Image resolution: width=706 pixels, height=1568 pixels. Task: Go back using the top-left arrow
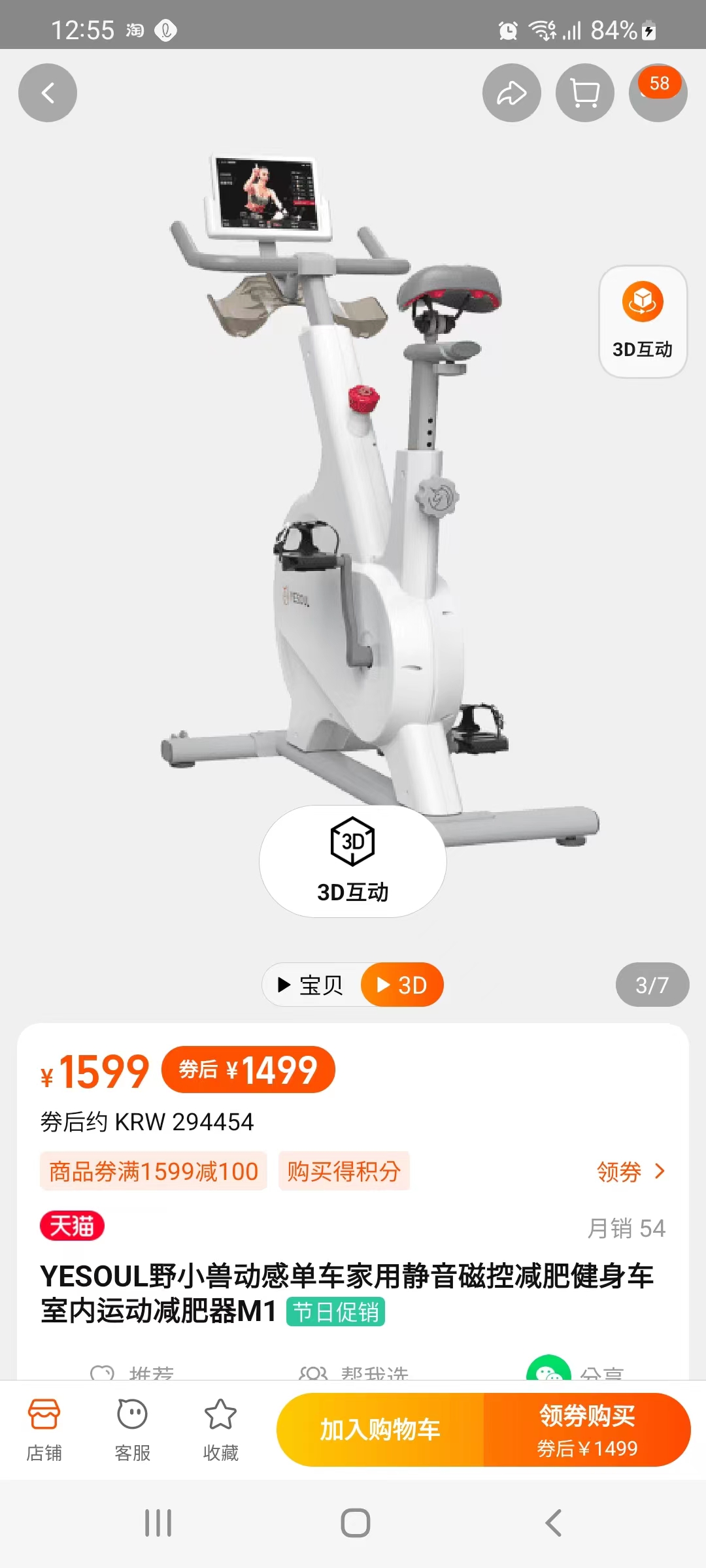pos(47,93)
